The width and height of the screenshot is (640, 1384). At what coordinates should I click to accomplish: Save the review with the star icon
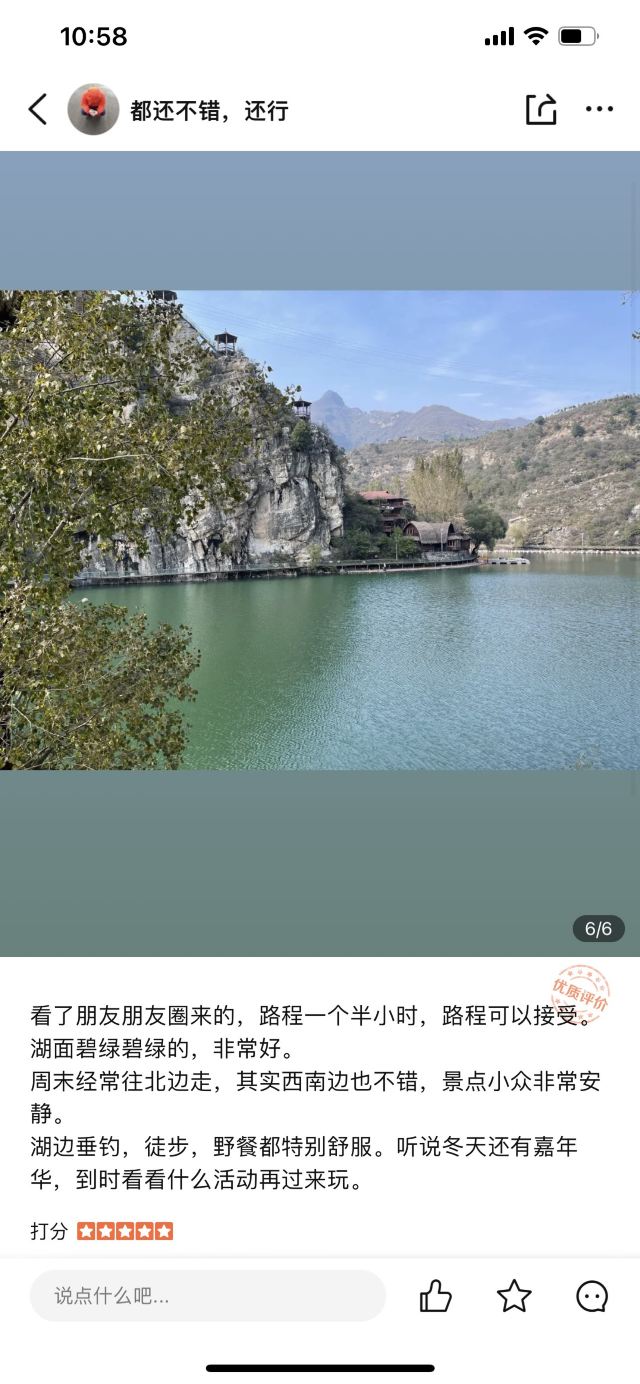point(514,1296)
